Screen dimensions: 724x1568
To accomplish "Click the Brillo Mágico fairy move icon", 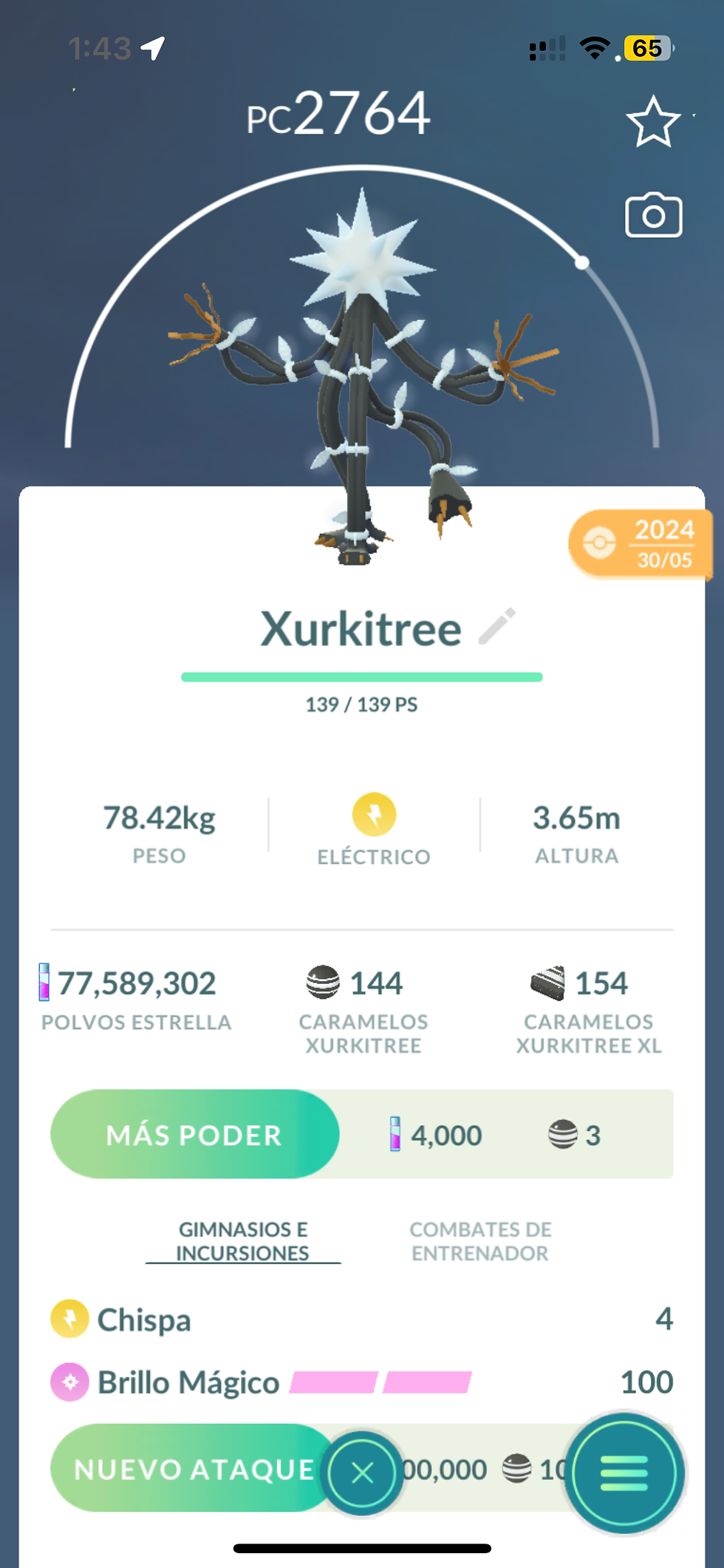I will (69, 1381).
